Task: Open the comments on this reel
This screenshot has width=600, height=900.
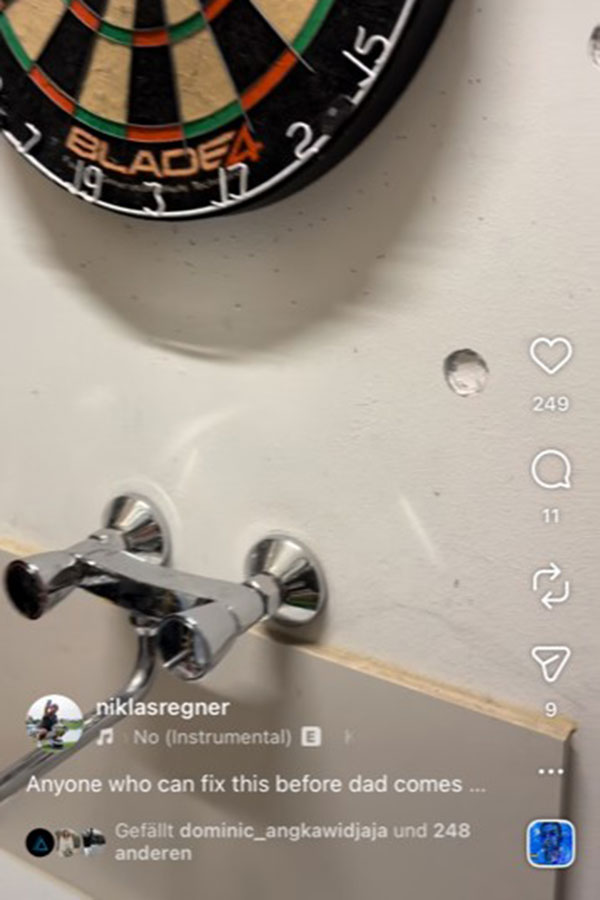Action: [550, 469]
